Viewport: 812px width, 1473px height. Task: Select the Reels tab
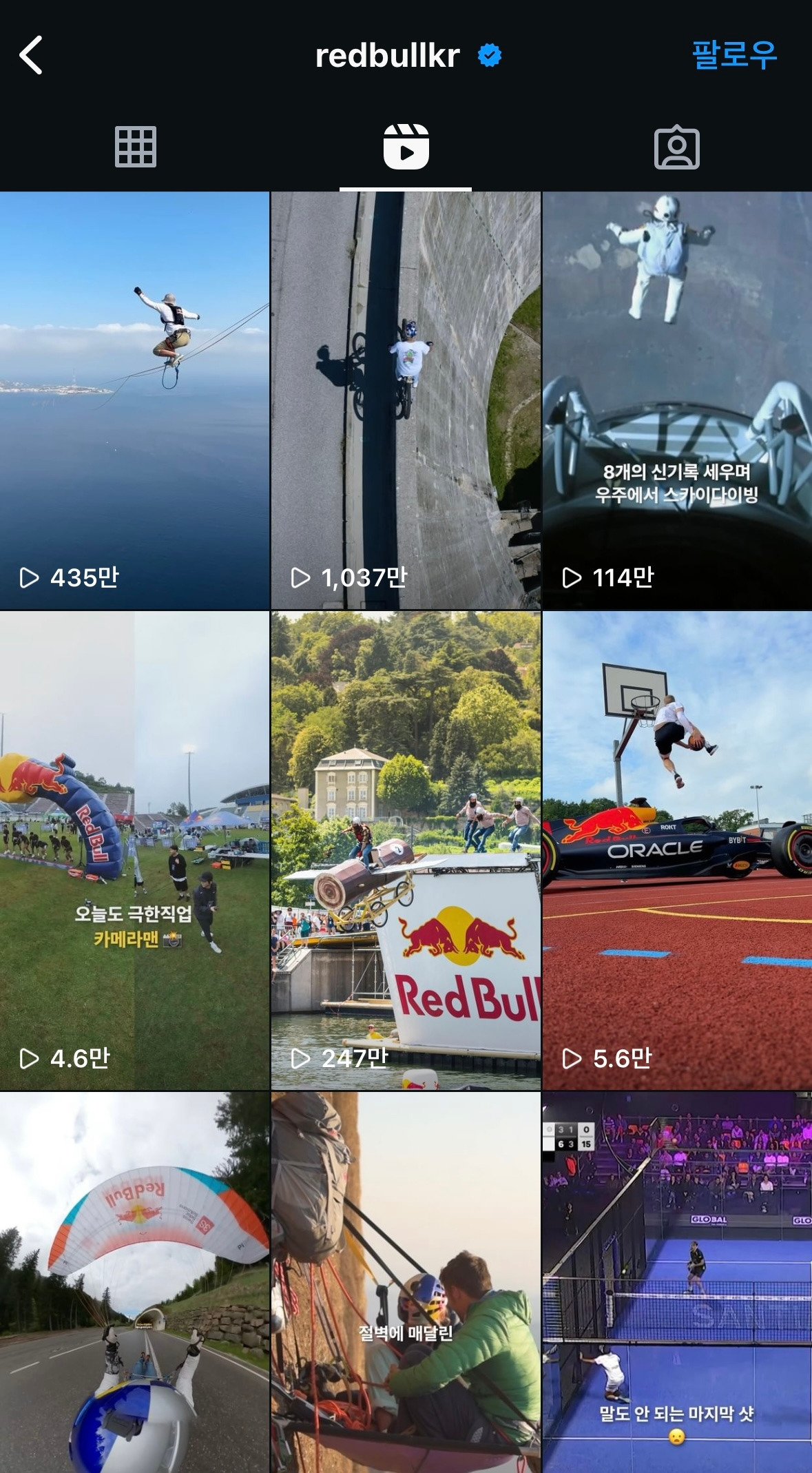point(406,147)
